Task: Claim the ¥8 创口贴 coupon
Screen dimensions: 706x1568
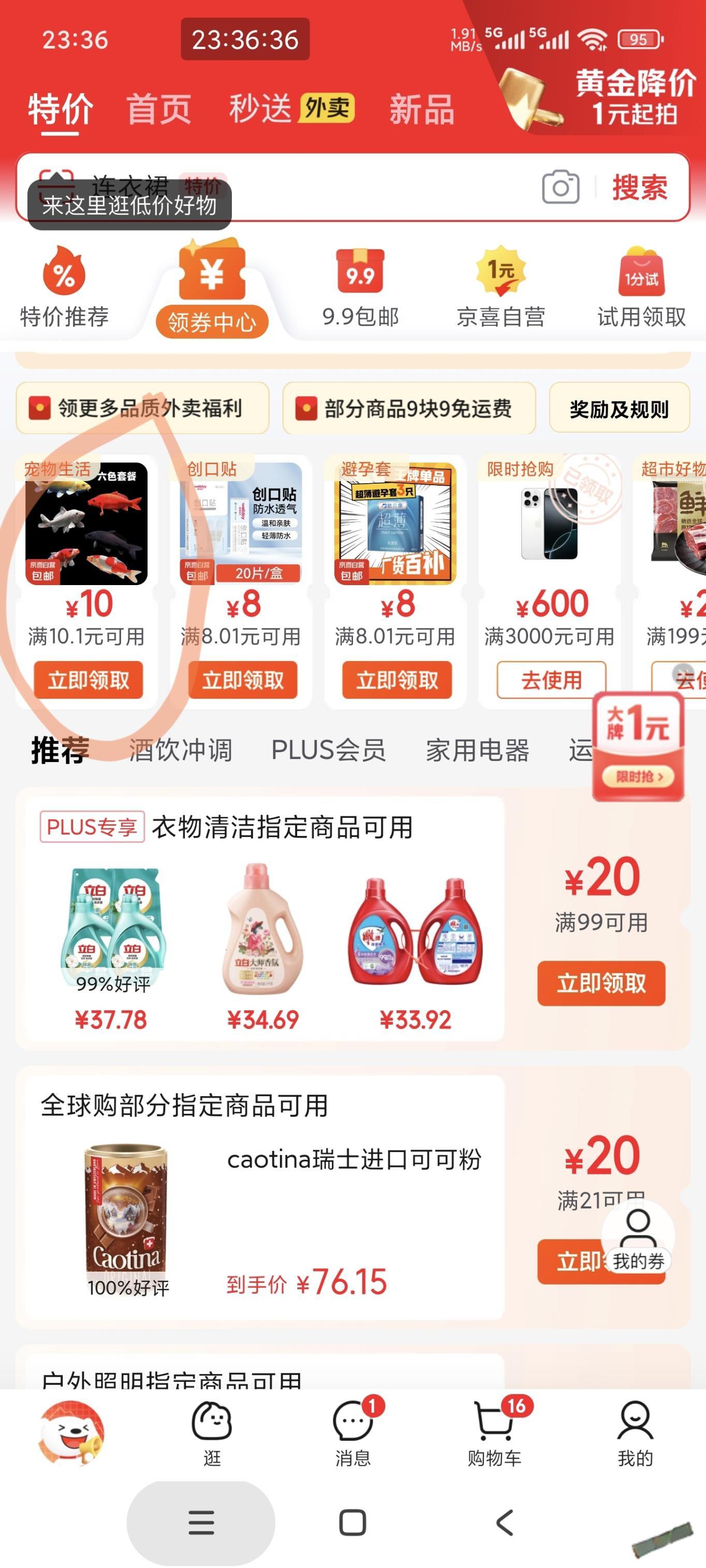Action: (242, 680)
